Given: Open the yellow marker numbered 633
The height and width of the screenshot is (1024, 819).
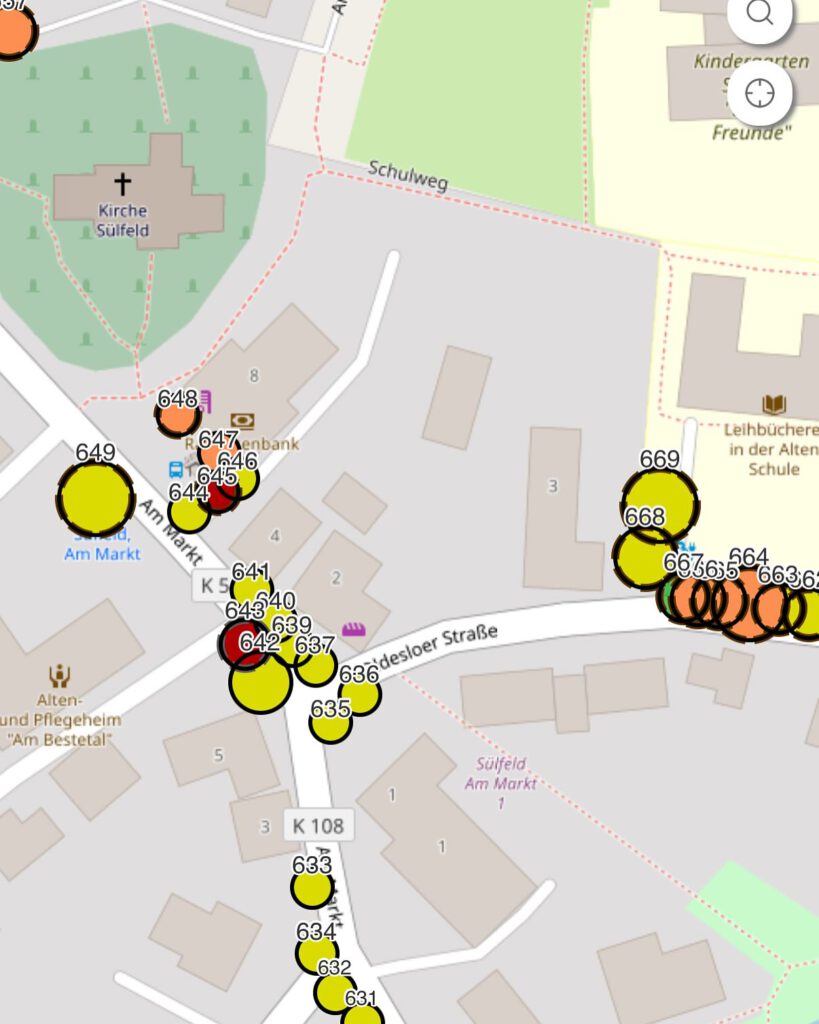Looking at the screenshot, I should [312, 887].
